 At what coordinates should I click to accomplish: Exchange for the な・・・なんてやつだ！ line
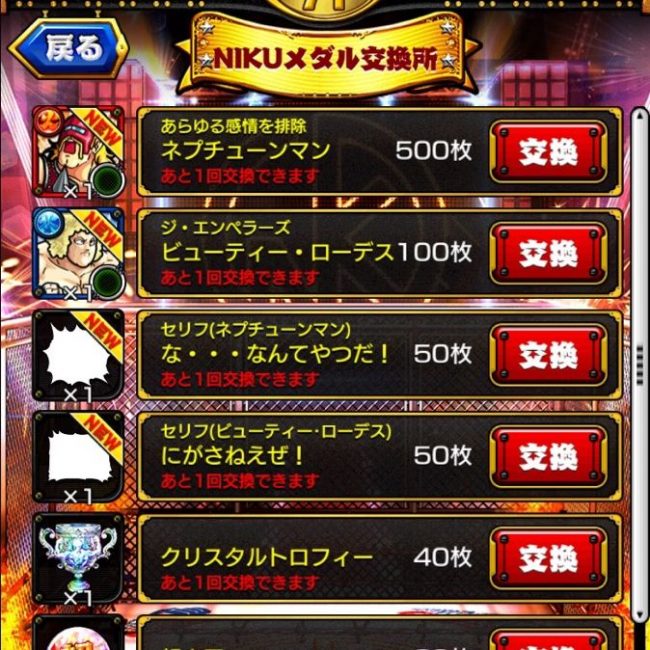coord(548,355)
